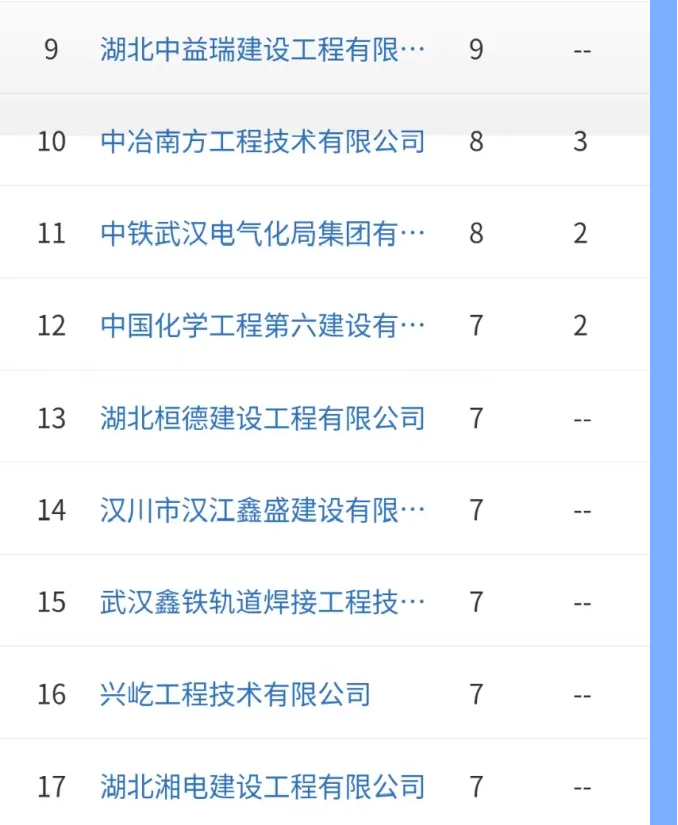Image resolution: width=678 pixels, height=825 pixels.
Task: Open 兴屹工程技术有限公司 link
Action: [235, 694]
